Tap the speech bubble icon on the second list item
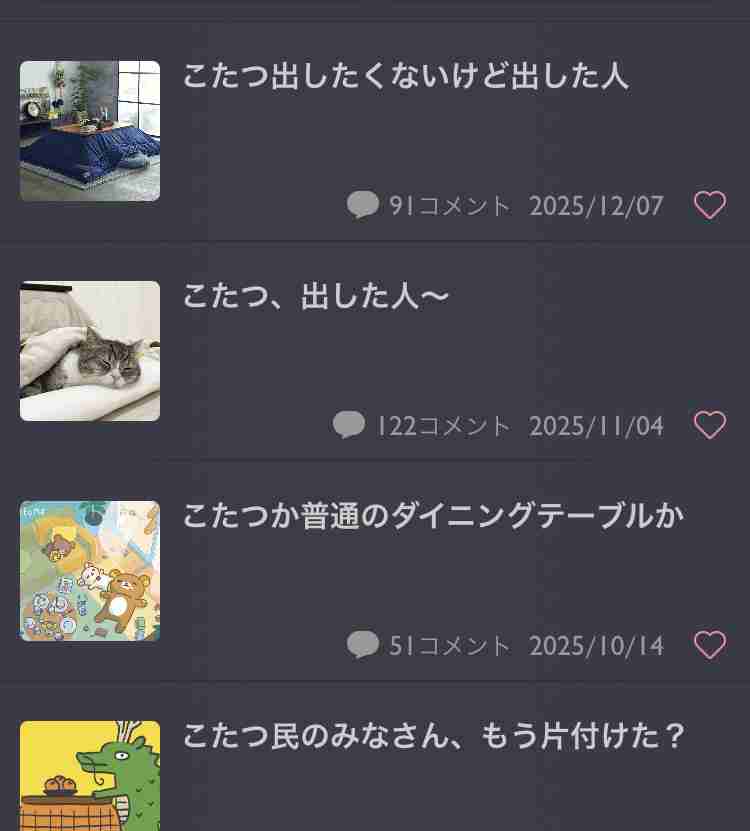750x831 pixels. (348, 424)
